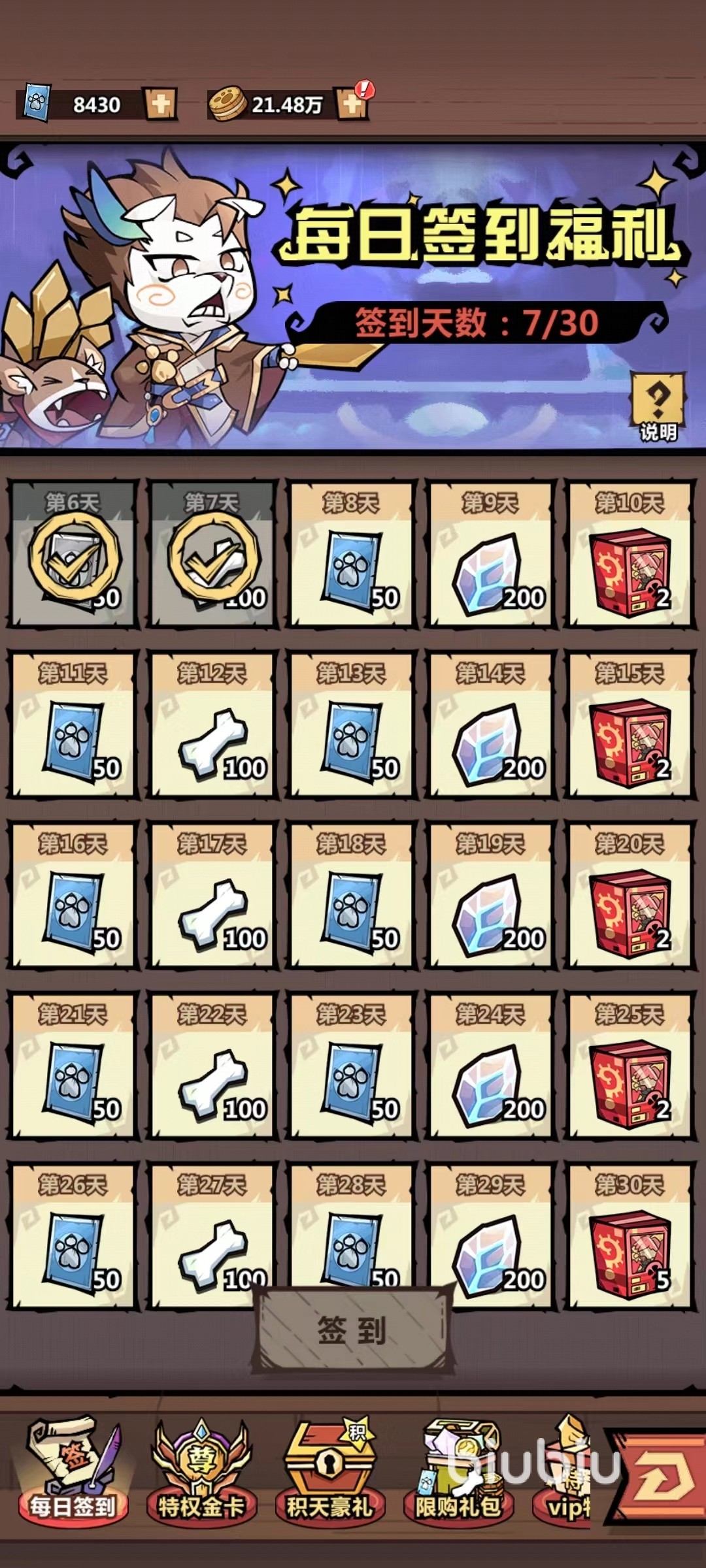Tap the plus button next to 8430 tickets
This screenshot has width=706, height=1568.
(x=160, y=104)
